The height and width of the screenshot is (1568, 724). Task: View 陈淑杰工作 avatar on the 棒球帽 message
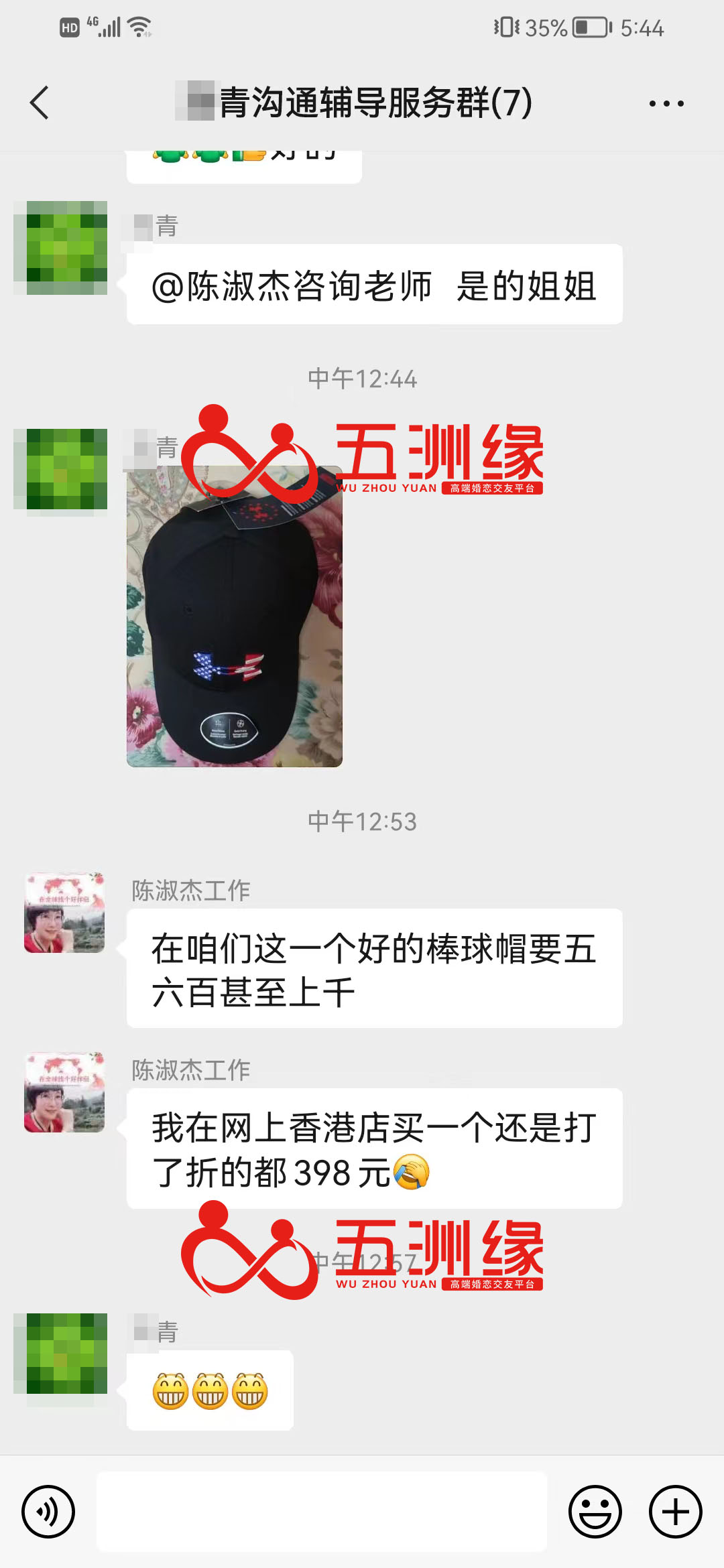[64, 913]
